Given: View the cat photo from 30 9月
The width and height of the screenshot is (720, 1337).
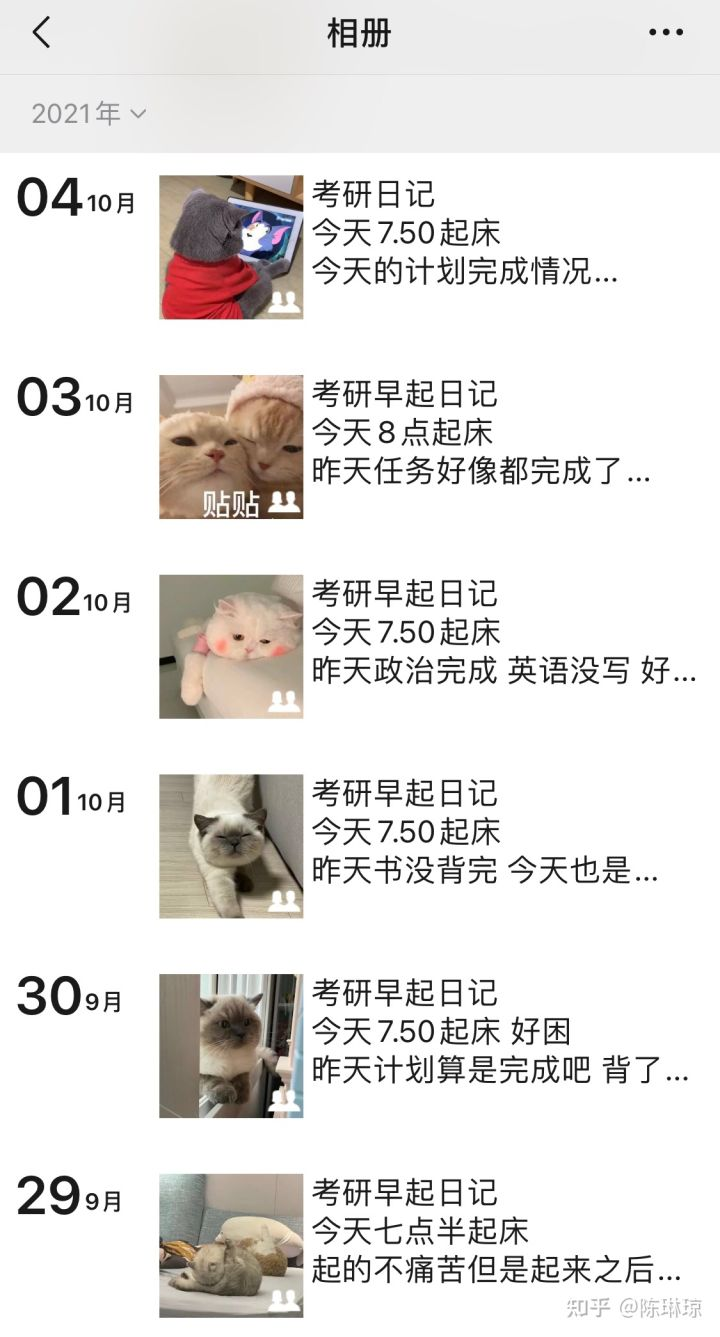Looking at the screenshot, I should click(x=231, y=1046).
